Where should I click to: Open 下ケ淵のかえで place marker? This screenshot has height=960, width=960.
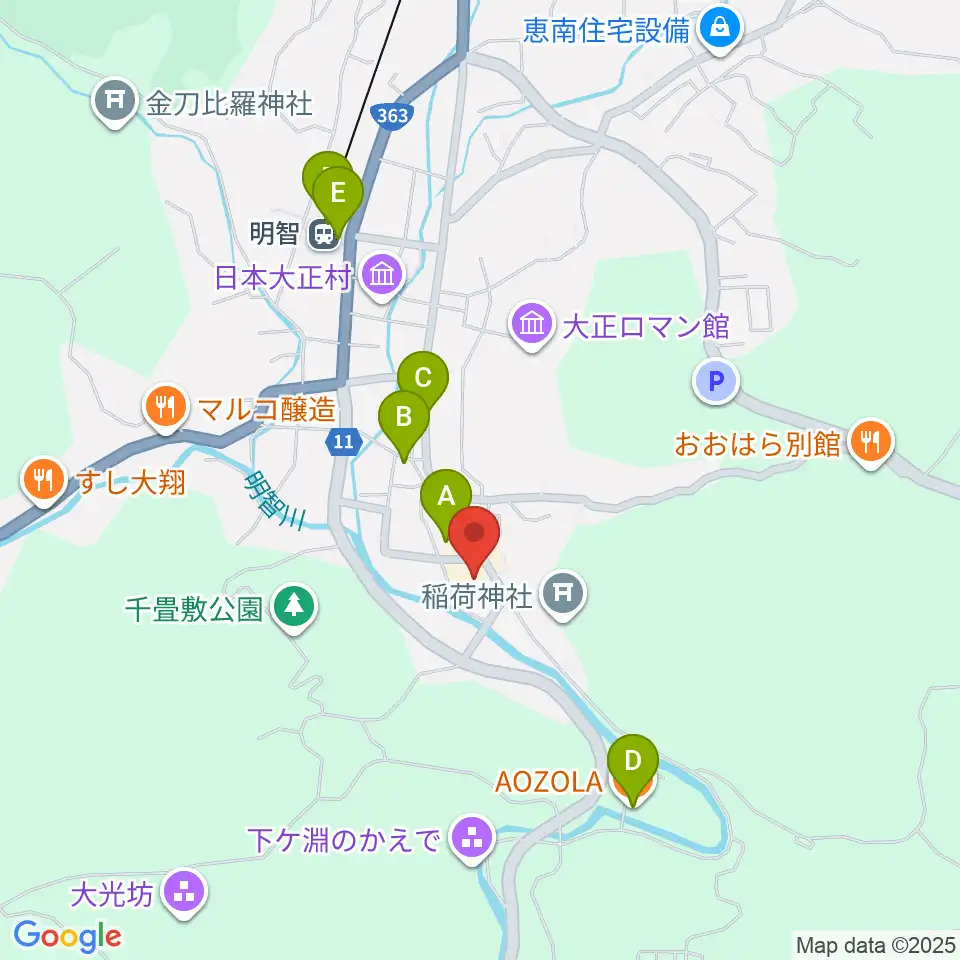coord(471,839)
